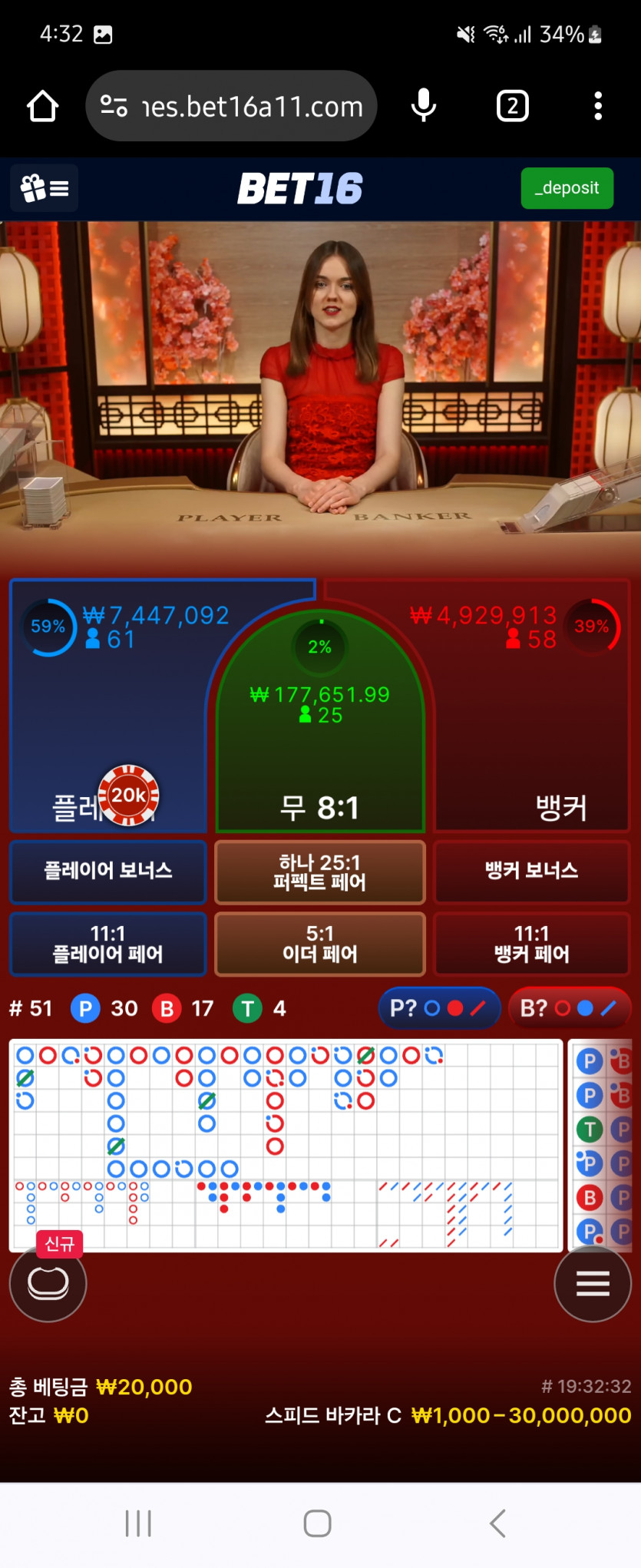Bet on 5:1 이더 페어
641x1568 pixels.
(x=319, y=944)
